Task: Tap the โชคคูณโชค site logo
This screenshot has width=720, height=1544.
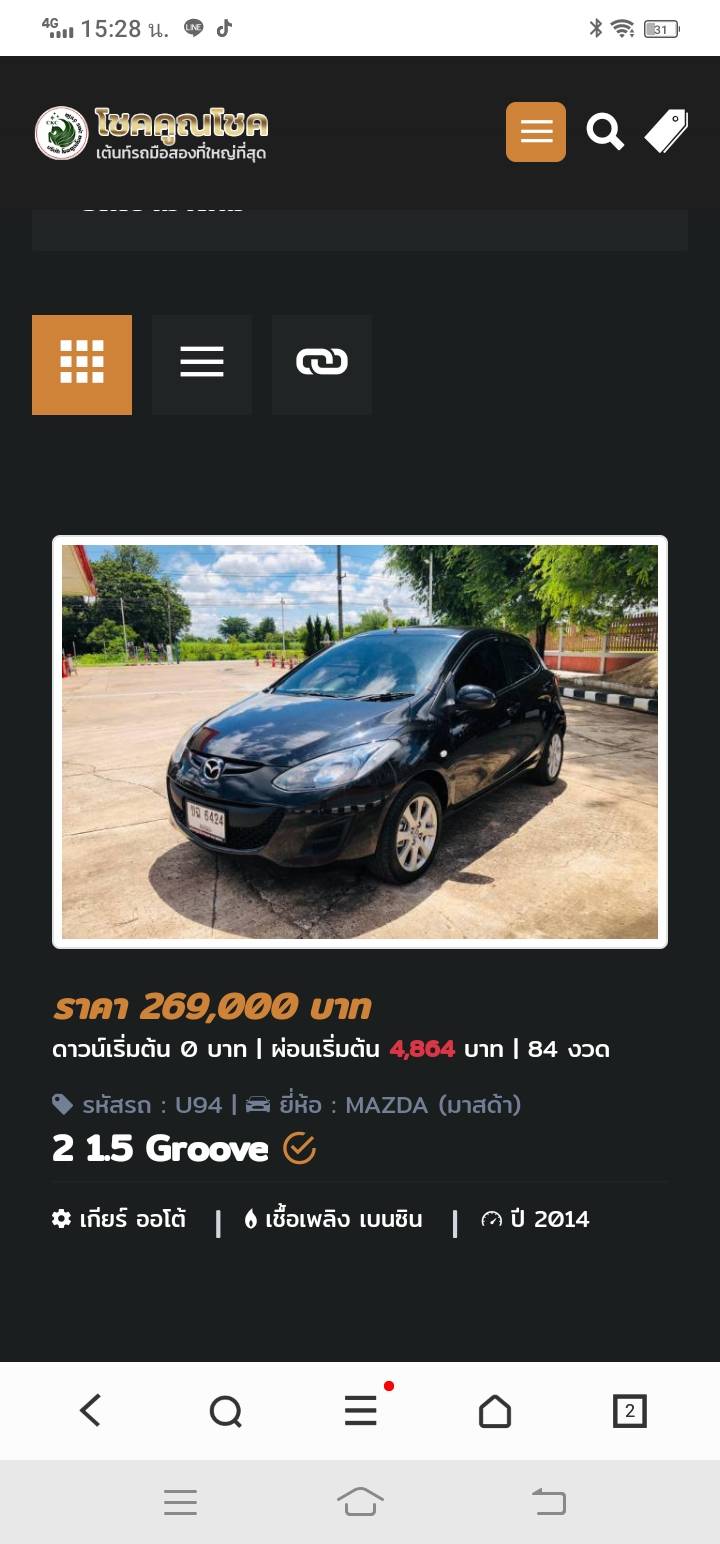Action: pos(152,134)
